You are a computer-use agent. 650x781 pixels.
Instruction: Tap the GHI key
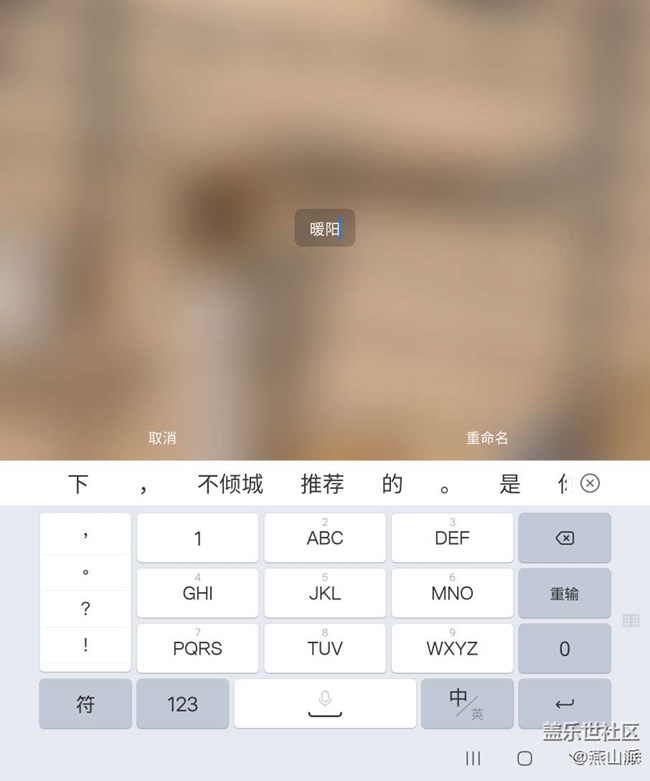coord(197,593)
